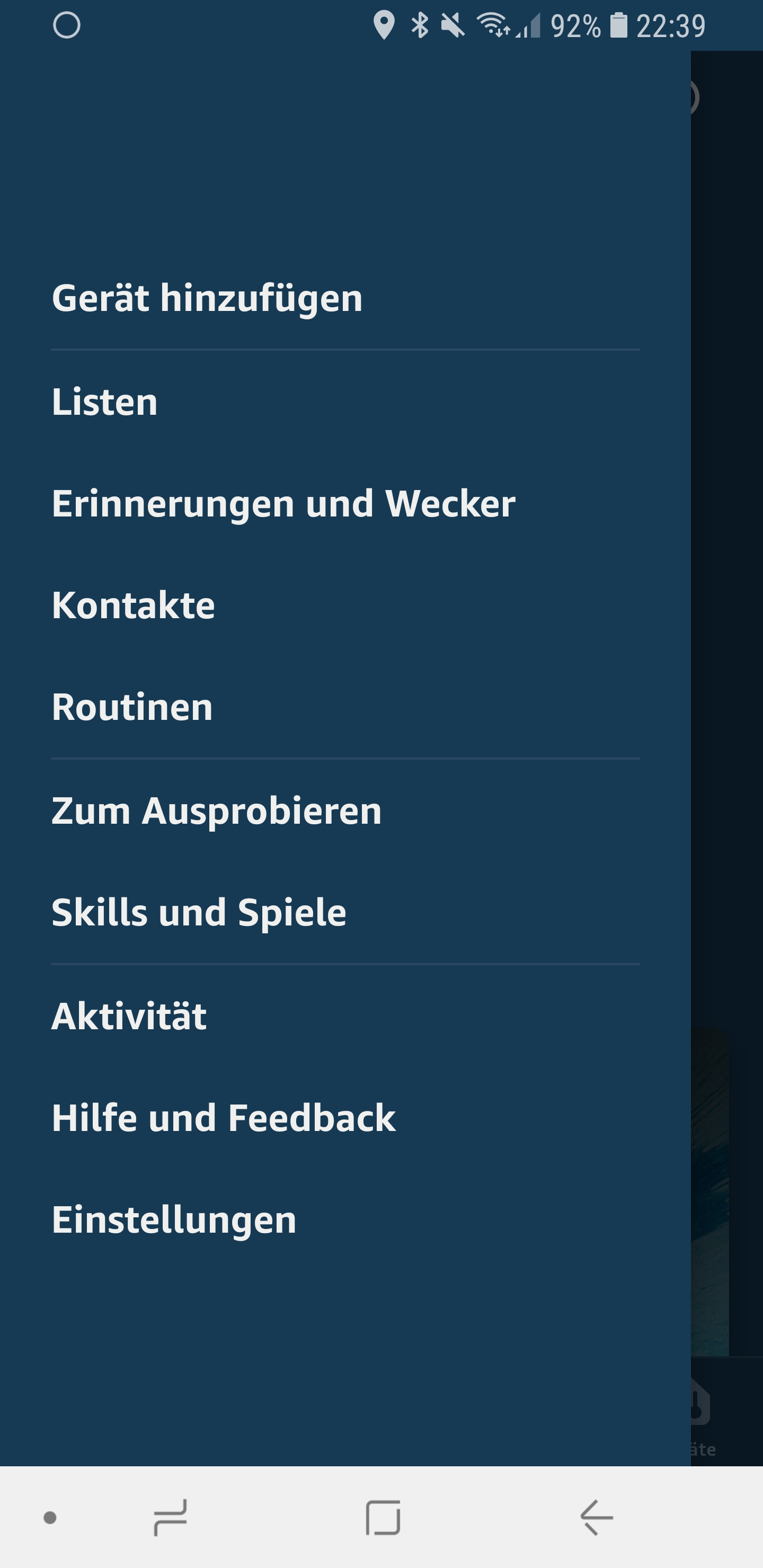Open Hilfe und Feedback

point(224,1118)
